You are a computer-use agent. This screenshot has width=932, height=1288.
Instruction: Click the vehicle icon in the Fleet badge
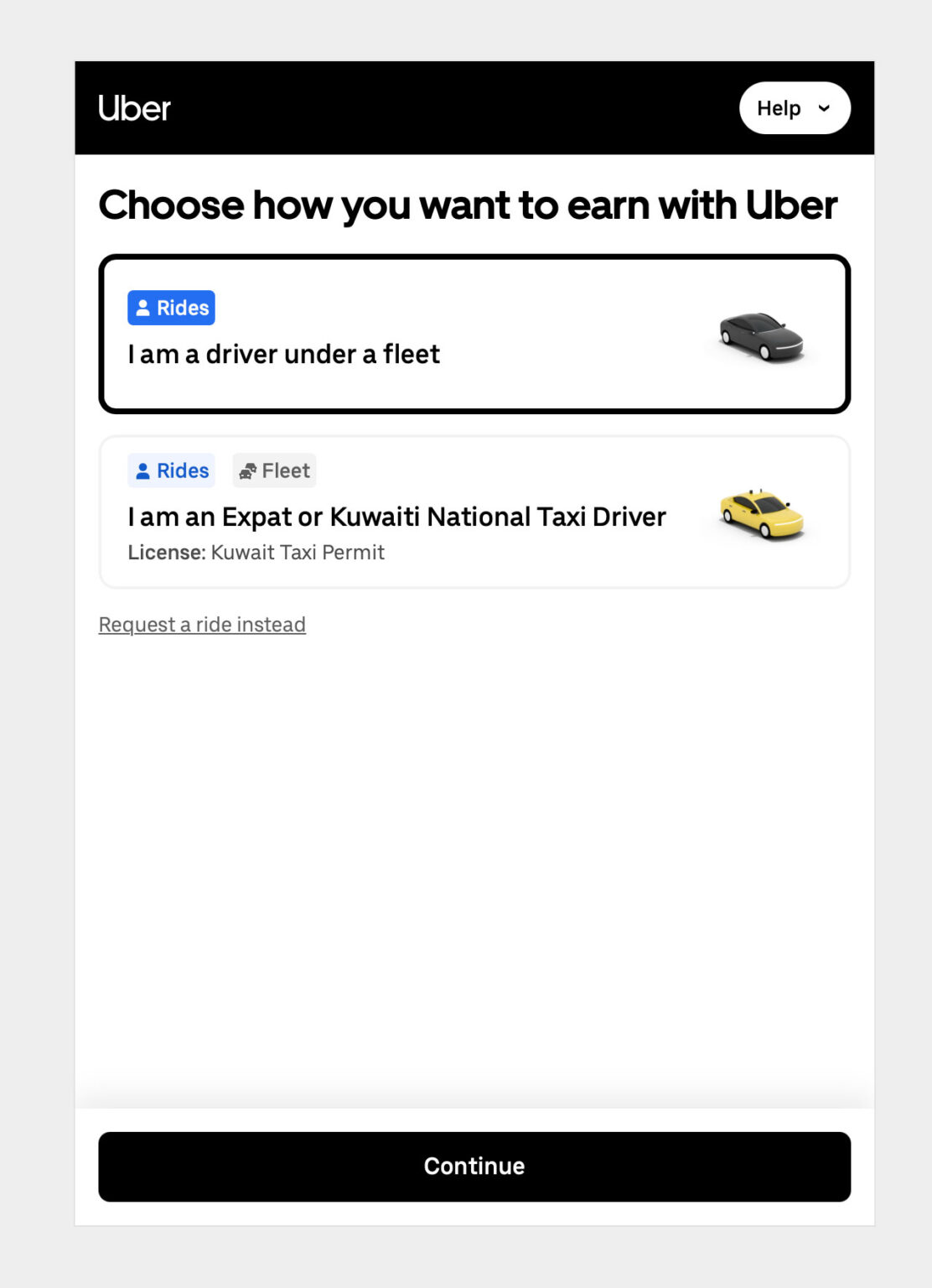pos(248,470)
